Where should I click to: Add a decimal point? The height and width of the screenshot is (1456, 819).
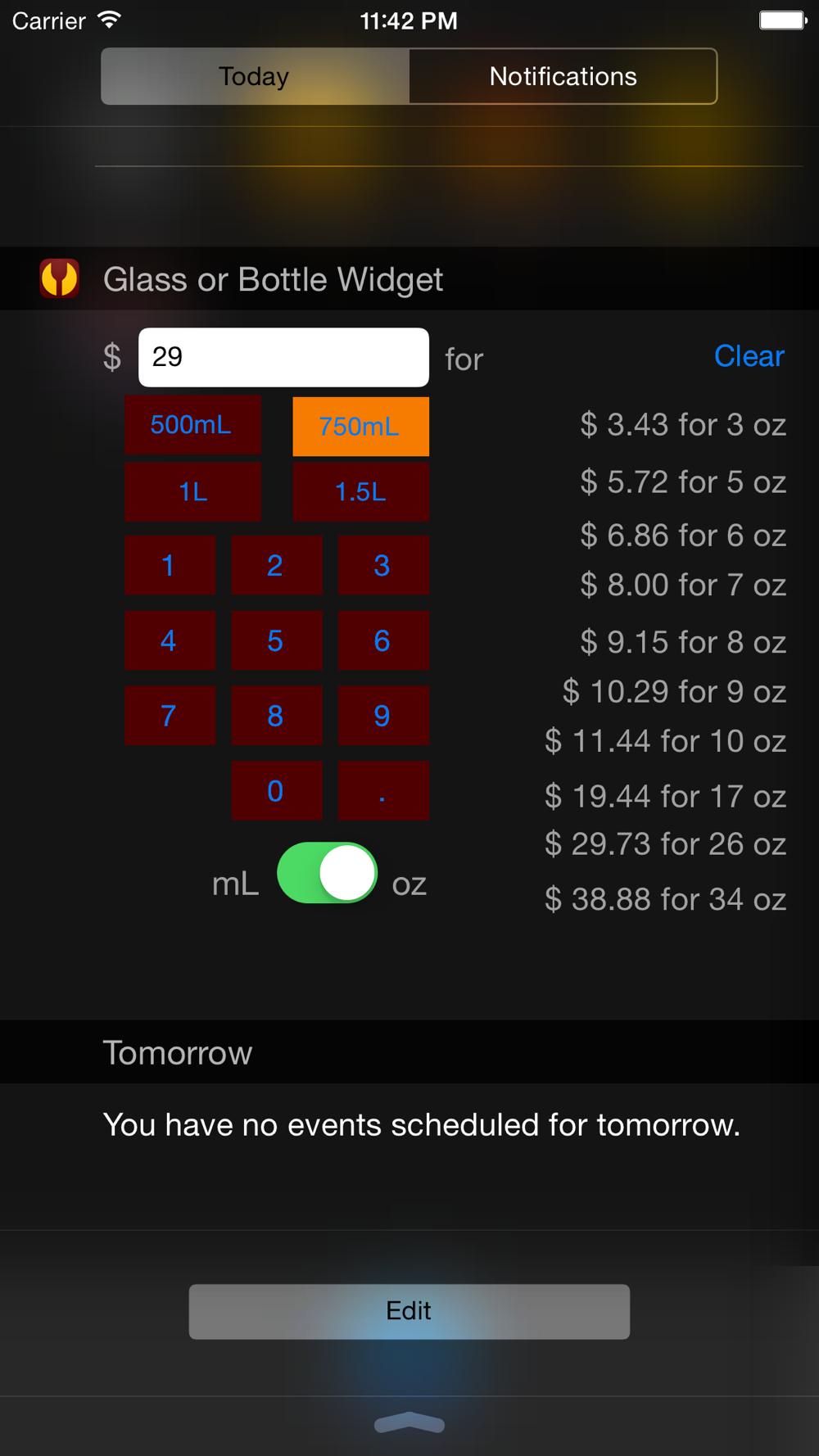(x=383, y=791)
